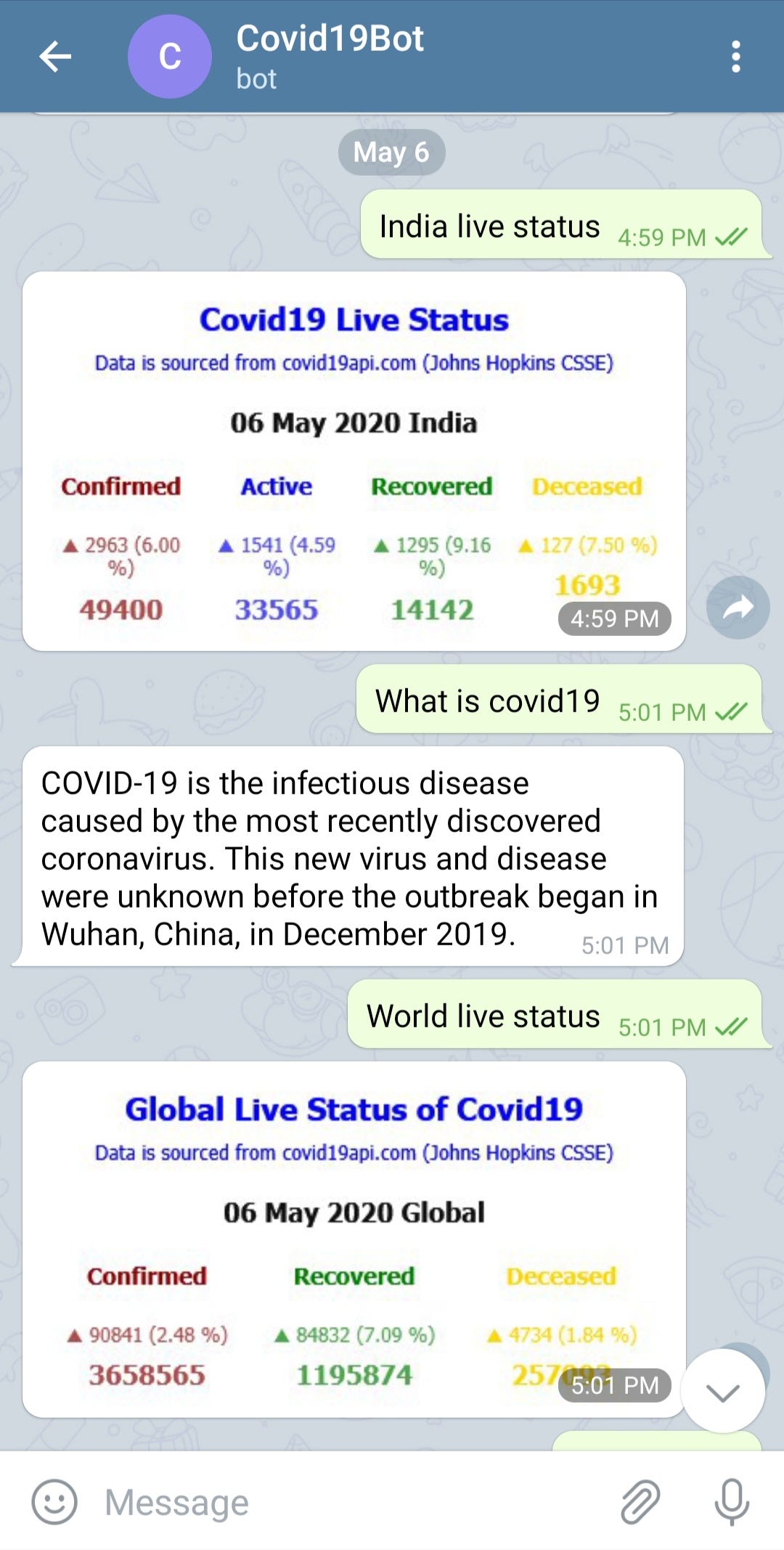
Task: Open the Covid19 Live Status India image
Action: pos(354,461)
